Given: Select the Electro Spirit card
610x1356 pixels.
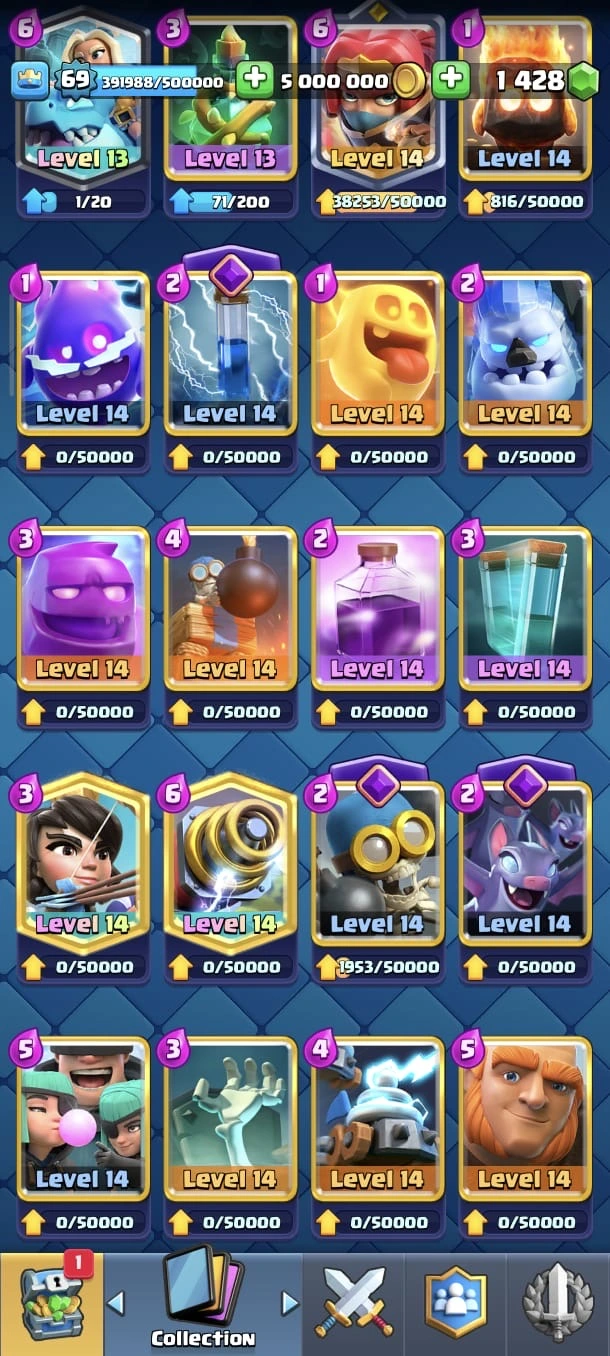Looking at the screenshot, I should (82, 355).
